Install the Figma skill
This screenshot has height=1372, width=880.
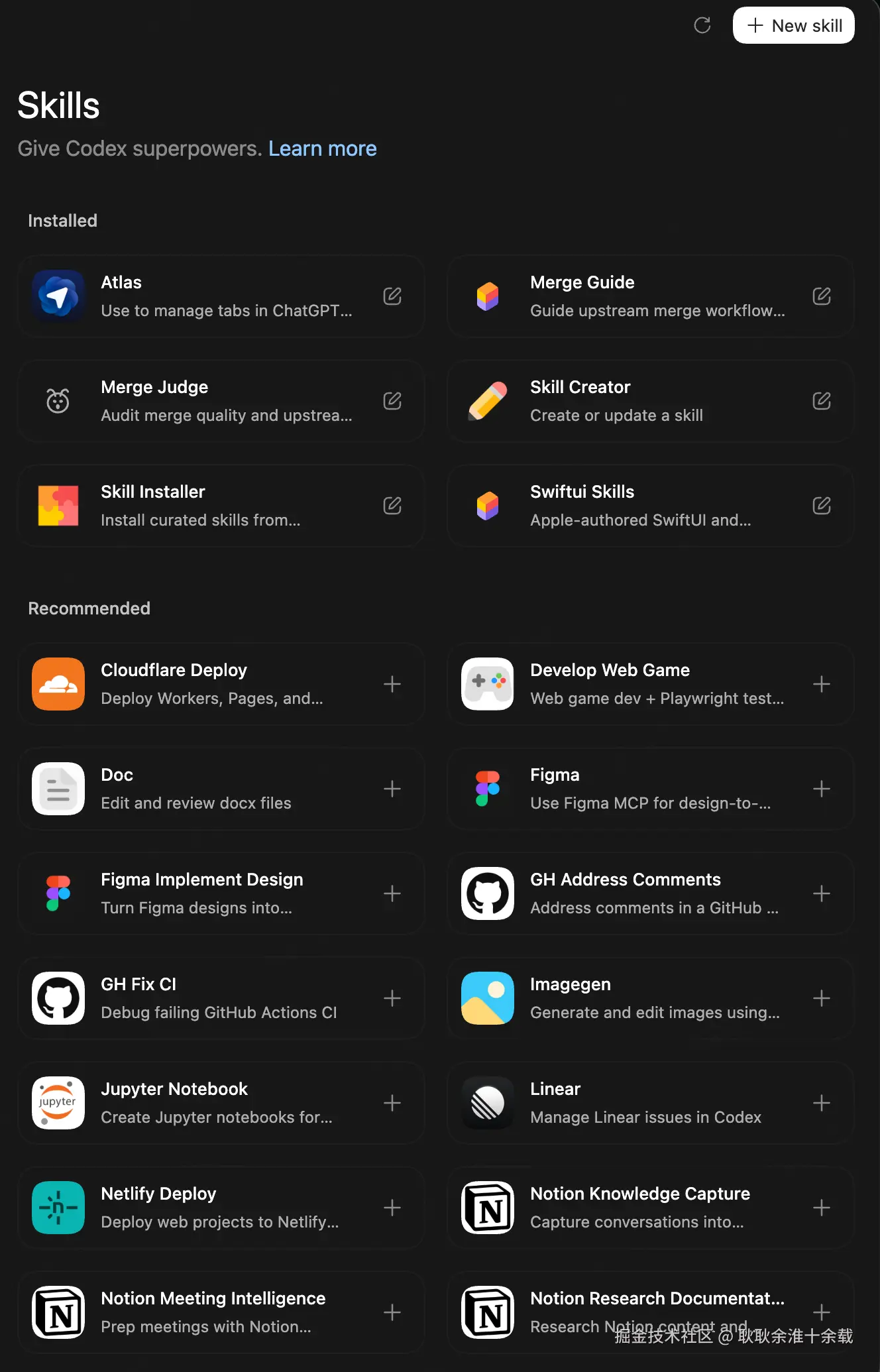pyautogui.click(x=821, y=789)
